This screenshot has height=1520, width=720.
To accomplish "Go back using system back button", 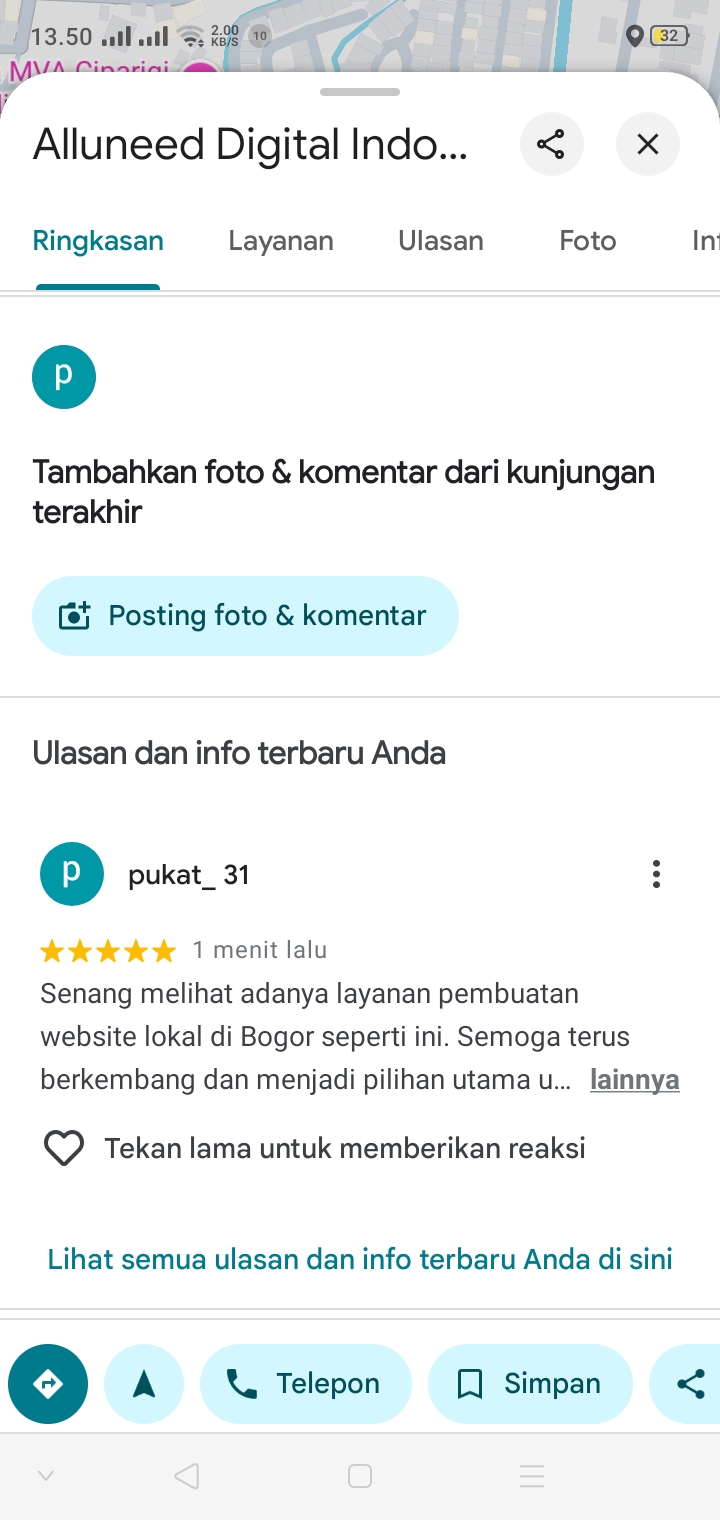I will pos(186,1476).
